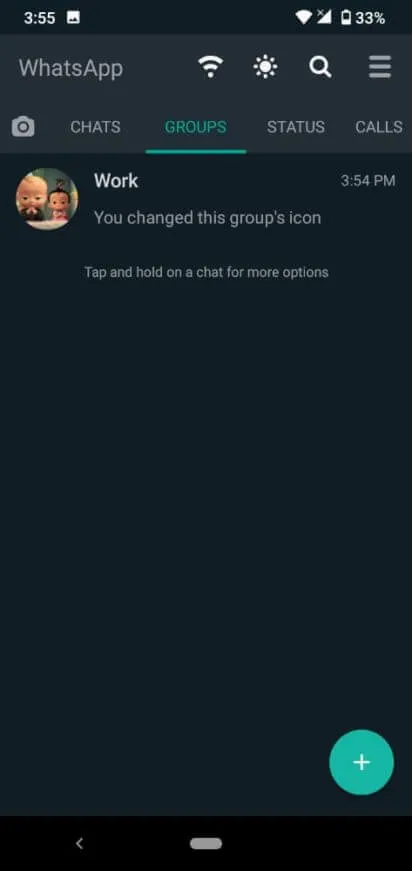Image resolution: width=412 pixels, height=871 pixels.
Task: View the Work group profile picture
Action: coord(47,199)
